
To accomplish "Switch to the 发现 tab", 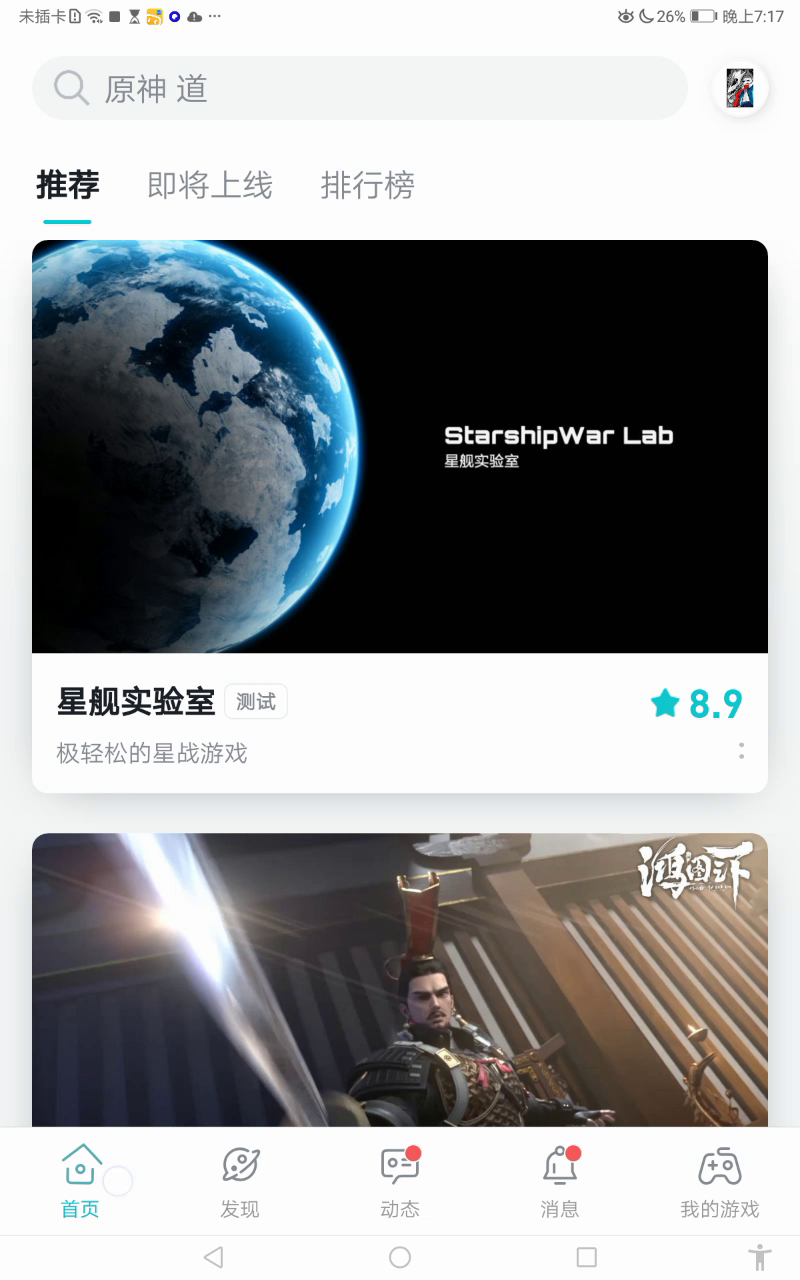I will [x=240, y=1182].
